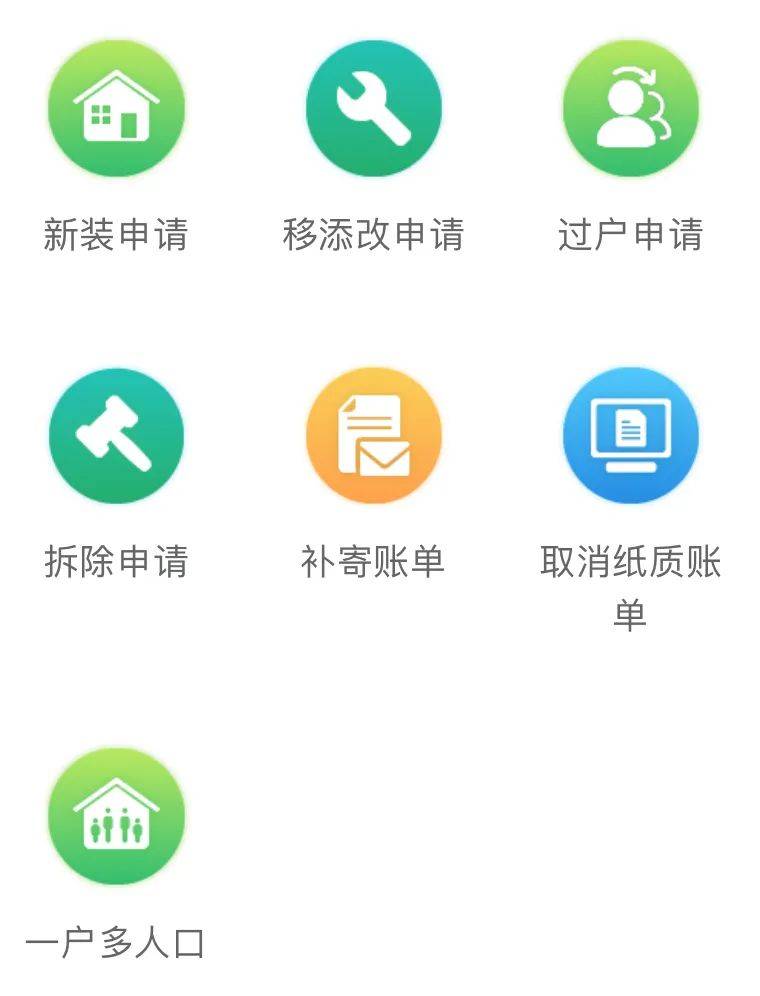The height and width of the screenshot is (996, 760).
Task: Click the blue monitor icon for 取消纸质账单
Action: point(628,434)
